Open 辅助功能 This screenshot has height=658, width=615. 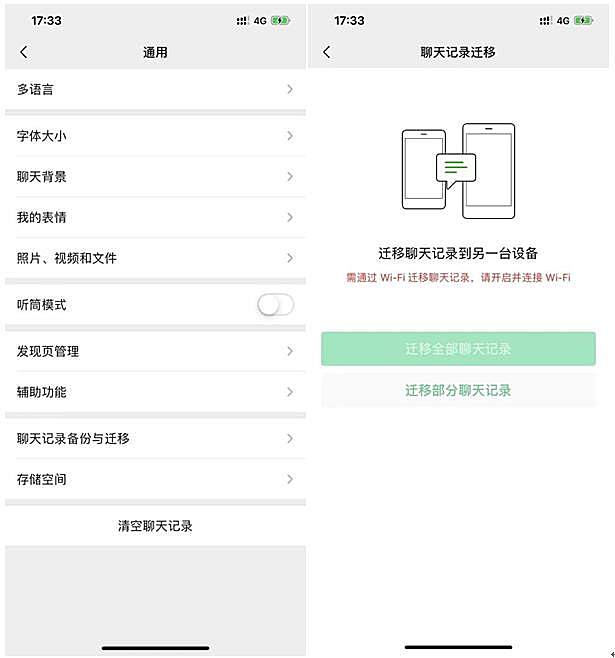[155, 392]
